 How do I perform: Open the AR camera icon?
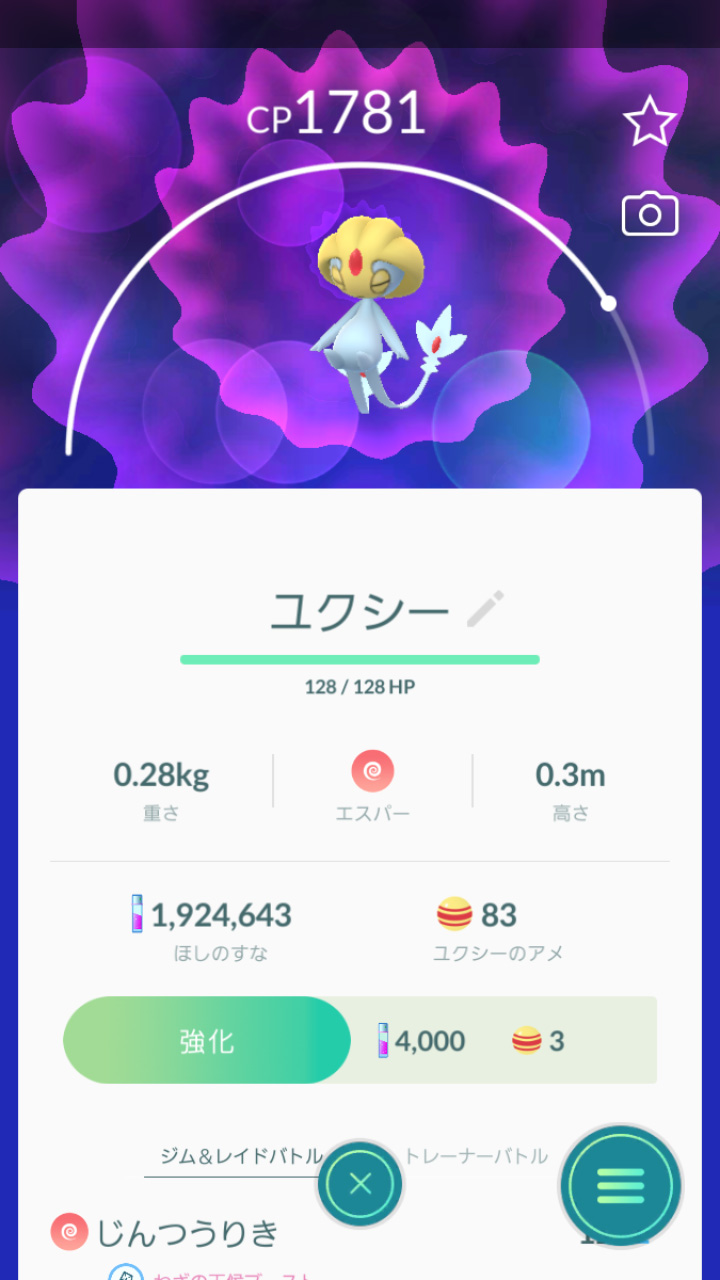tap(650, 214)
